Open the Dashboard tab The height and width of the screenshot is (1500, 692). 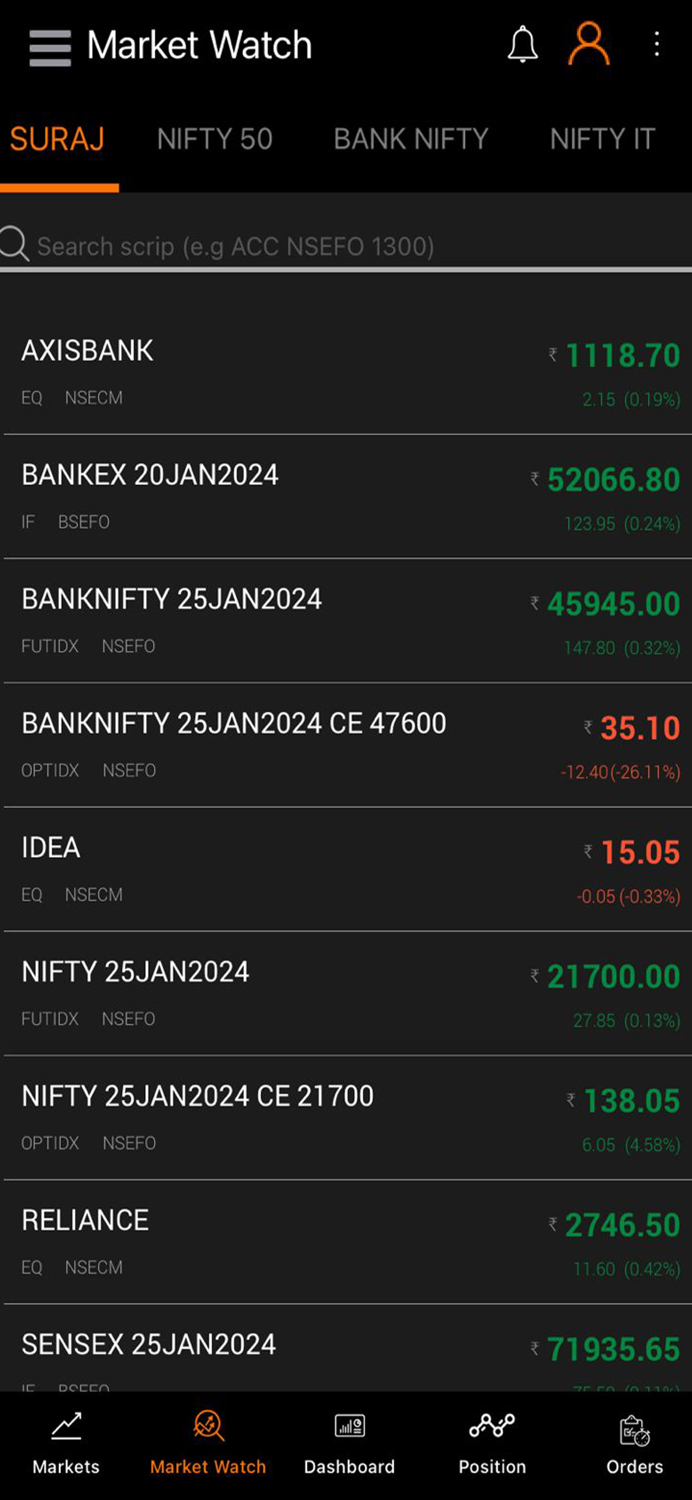tap(349, 1444)
